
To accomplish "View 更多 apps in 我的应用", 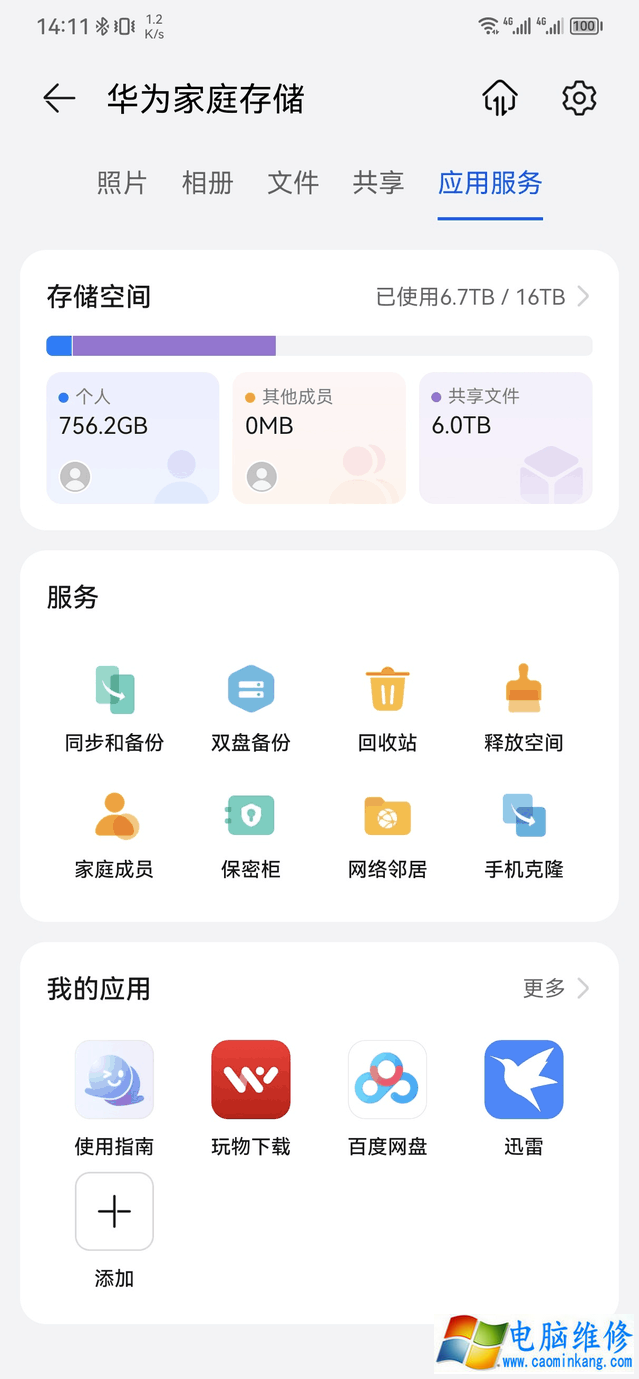I will [x=557, y=989].
